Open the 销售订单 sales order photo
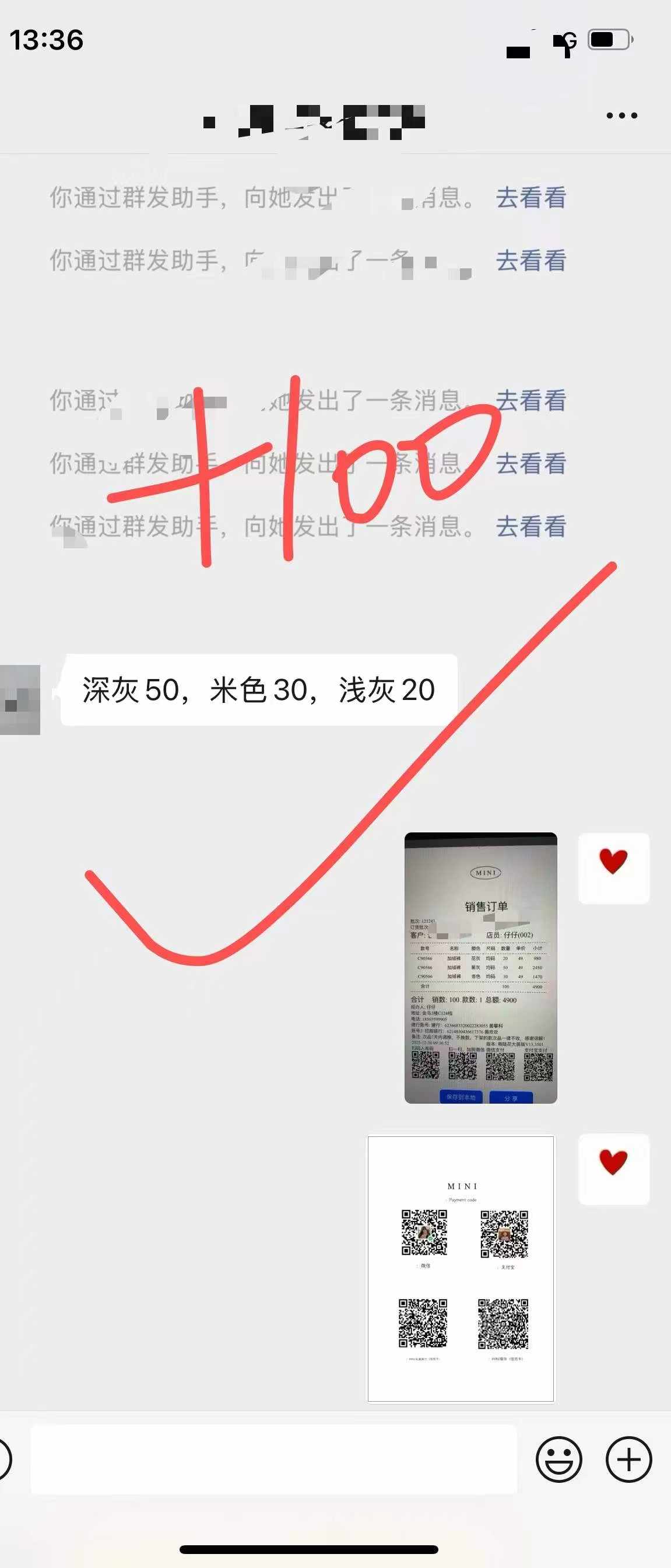Image resolution: width=671 pixels, height=1568 pixels. 480,968
